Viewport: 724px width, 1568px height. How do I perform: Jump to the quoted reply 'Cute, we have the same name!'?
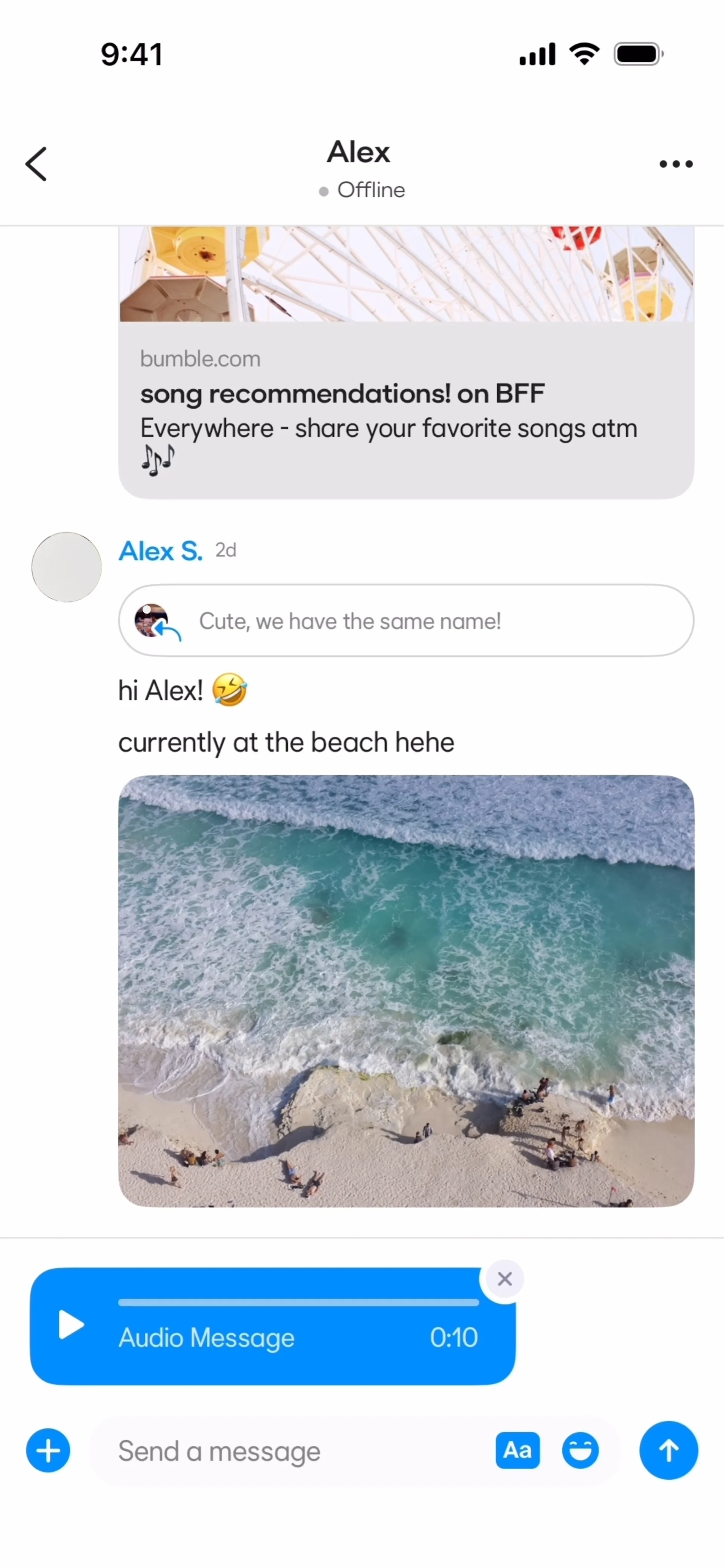pos(405,620)
